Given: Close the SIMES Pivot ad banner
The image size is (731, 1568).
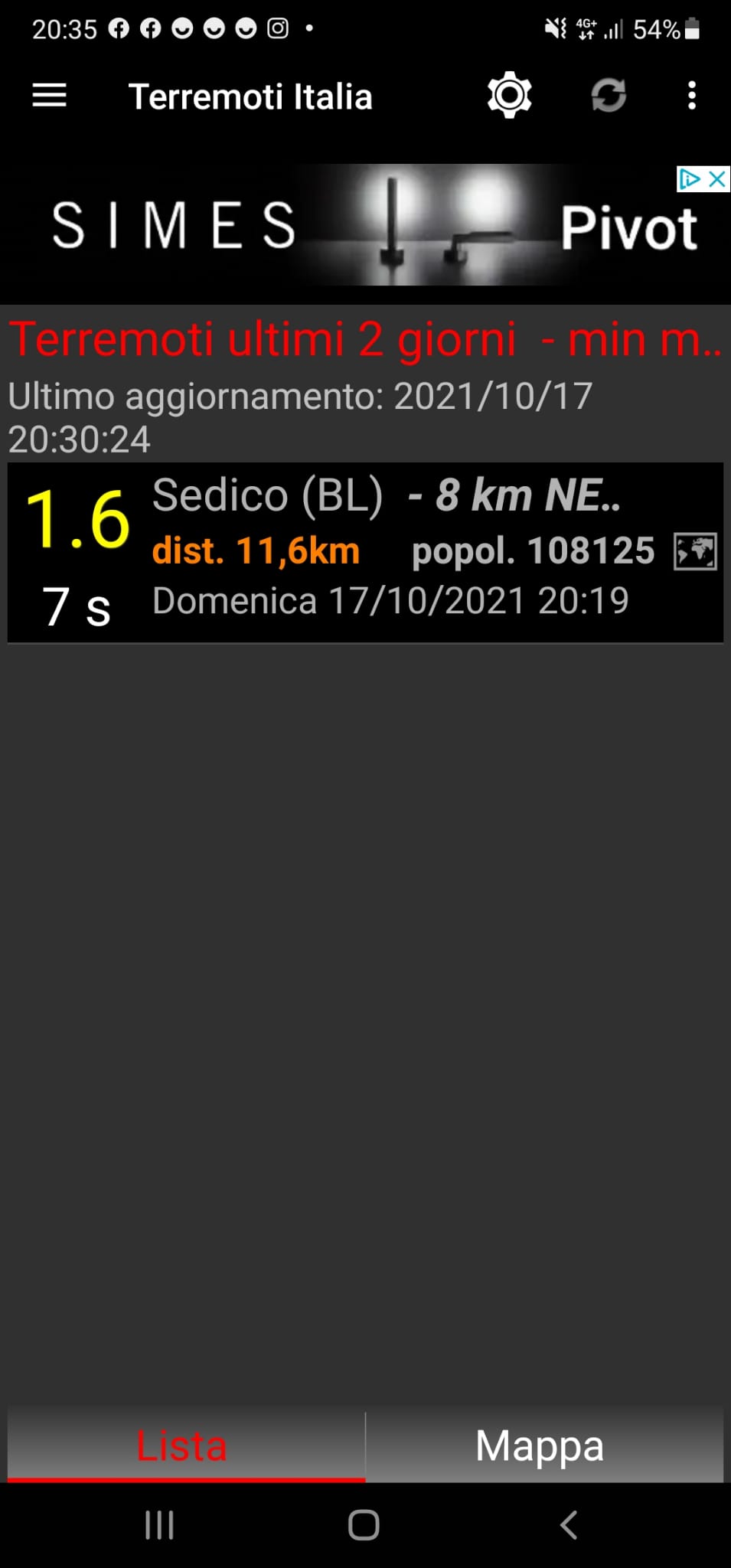Looking at the screenshot, I should click(x=717, y=179).
